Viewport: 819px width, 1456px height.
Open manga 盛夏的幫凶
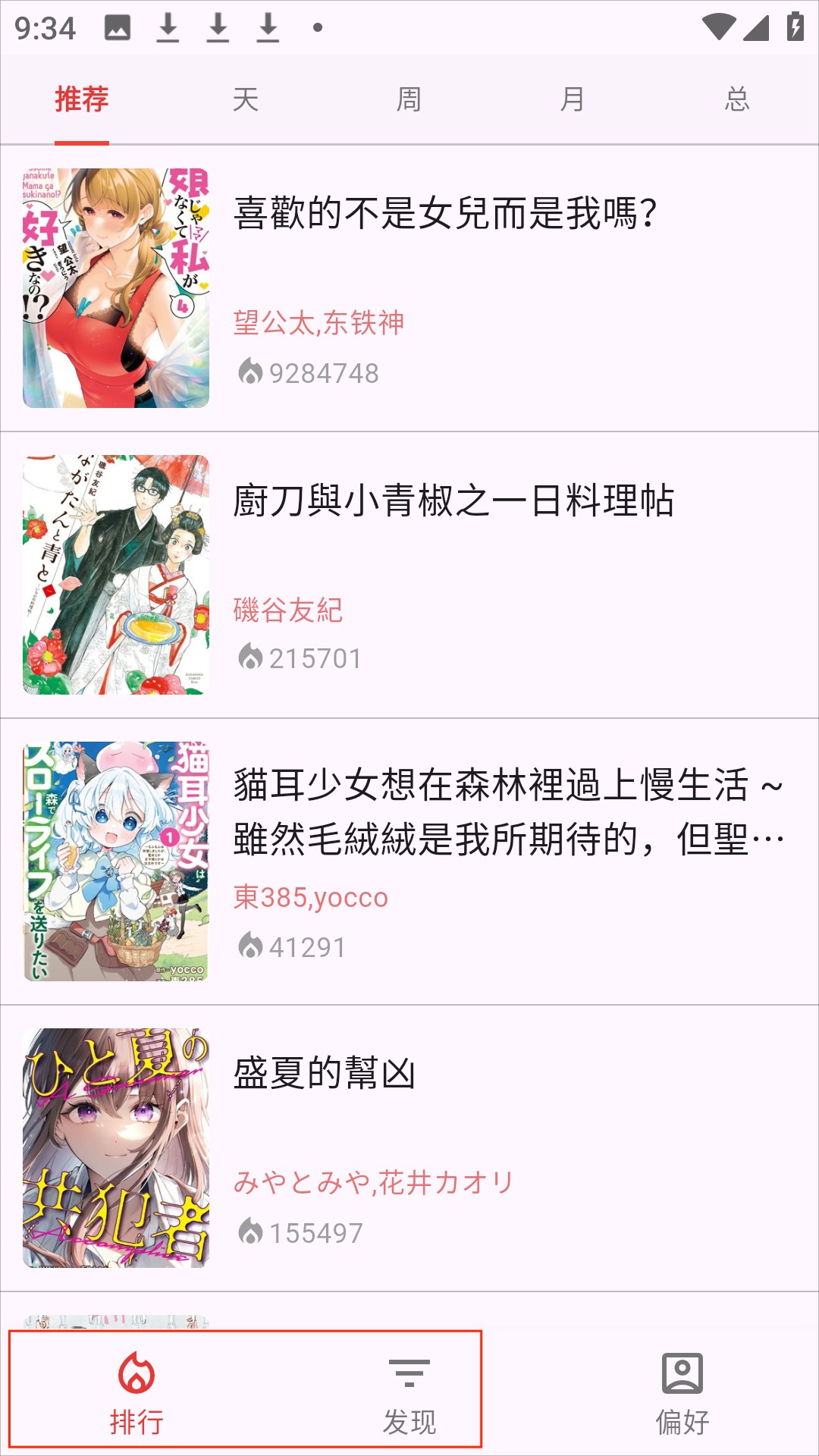coord(325,1074)
